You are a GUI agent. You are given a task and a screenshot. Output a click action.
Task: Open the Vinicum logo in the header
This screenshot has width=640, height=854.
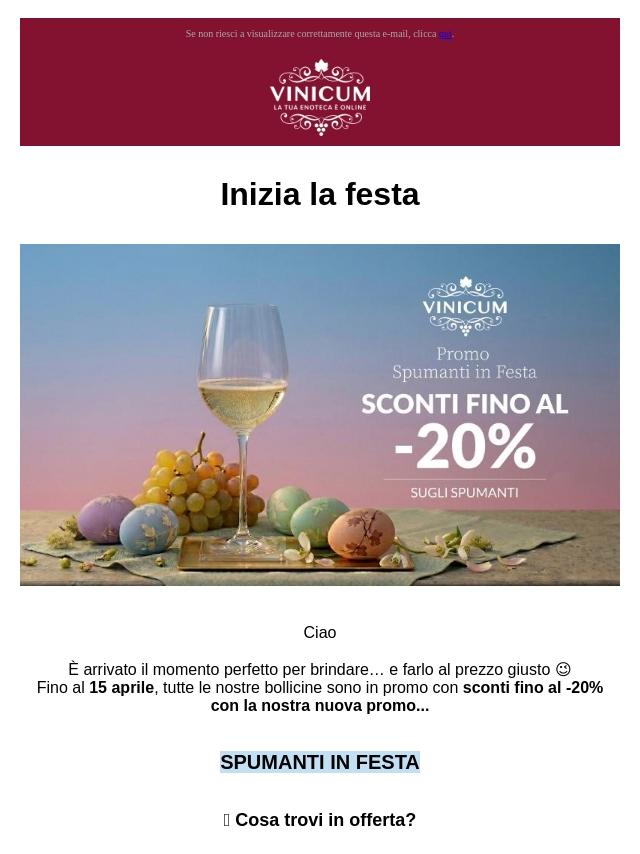[x=320, y=97]
